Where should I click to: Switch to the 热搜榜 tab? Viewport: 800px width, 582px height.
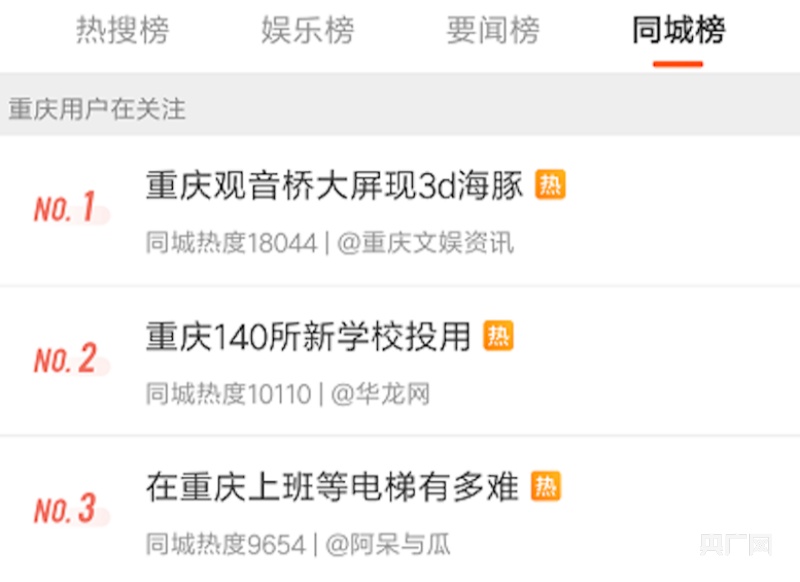pos(122,30)
